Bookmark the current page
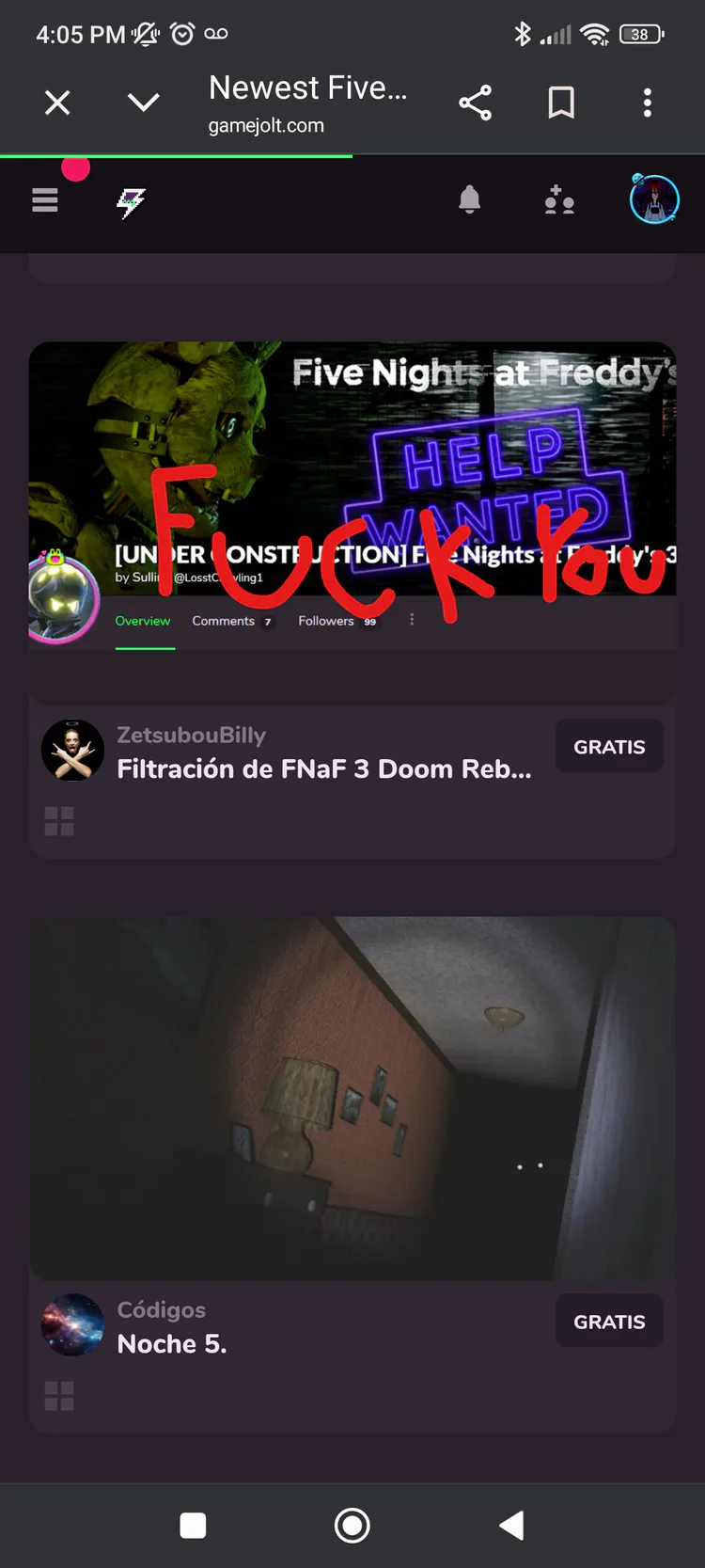This screenshot has width=705, height=1568. tap(561, 103)
